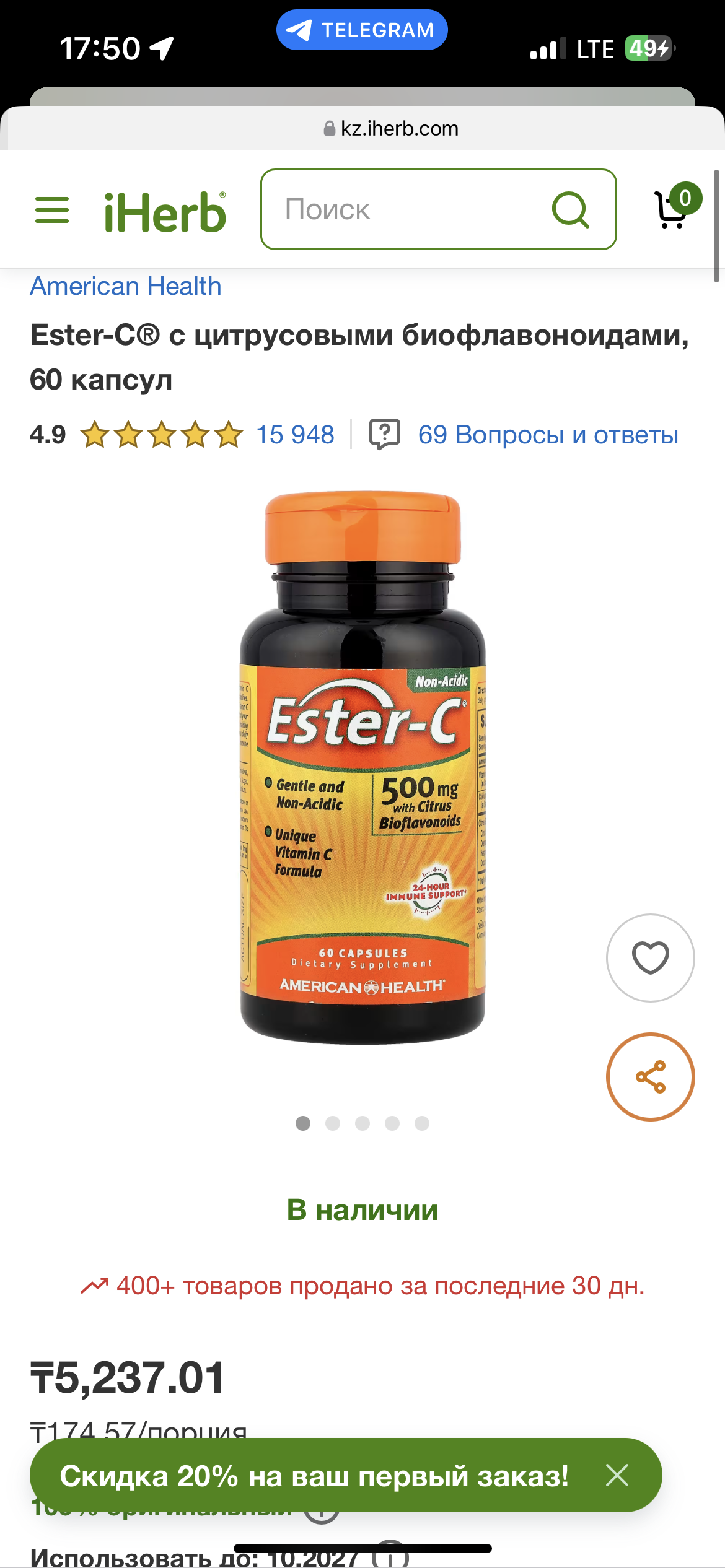Run search with the magnifier icon
This screenshot has height=1568, width=725.
pos(570,209)
